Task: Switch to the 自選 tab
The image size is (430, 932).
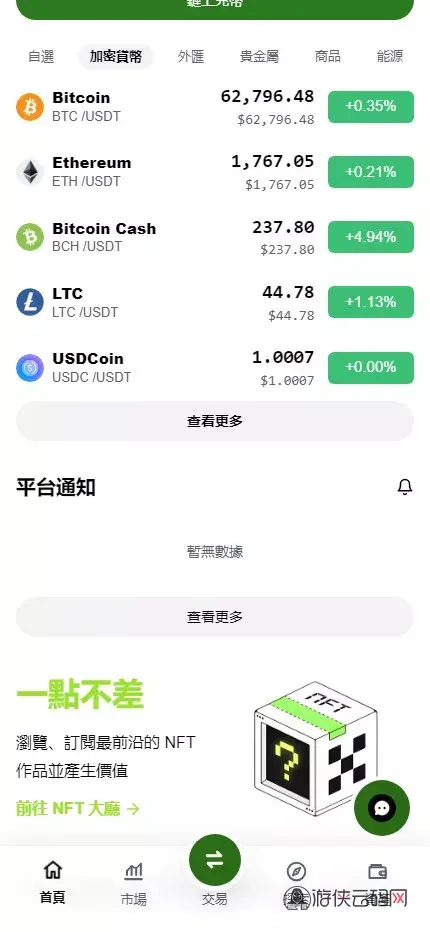Action: tap(41, 56)
